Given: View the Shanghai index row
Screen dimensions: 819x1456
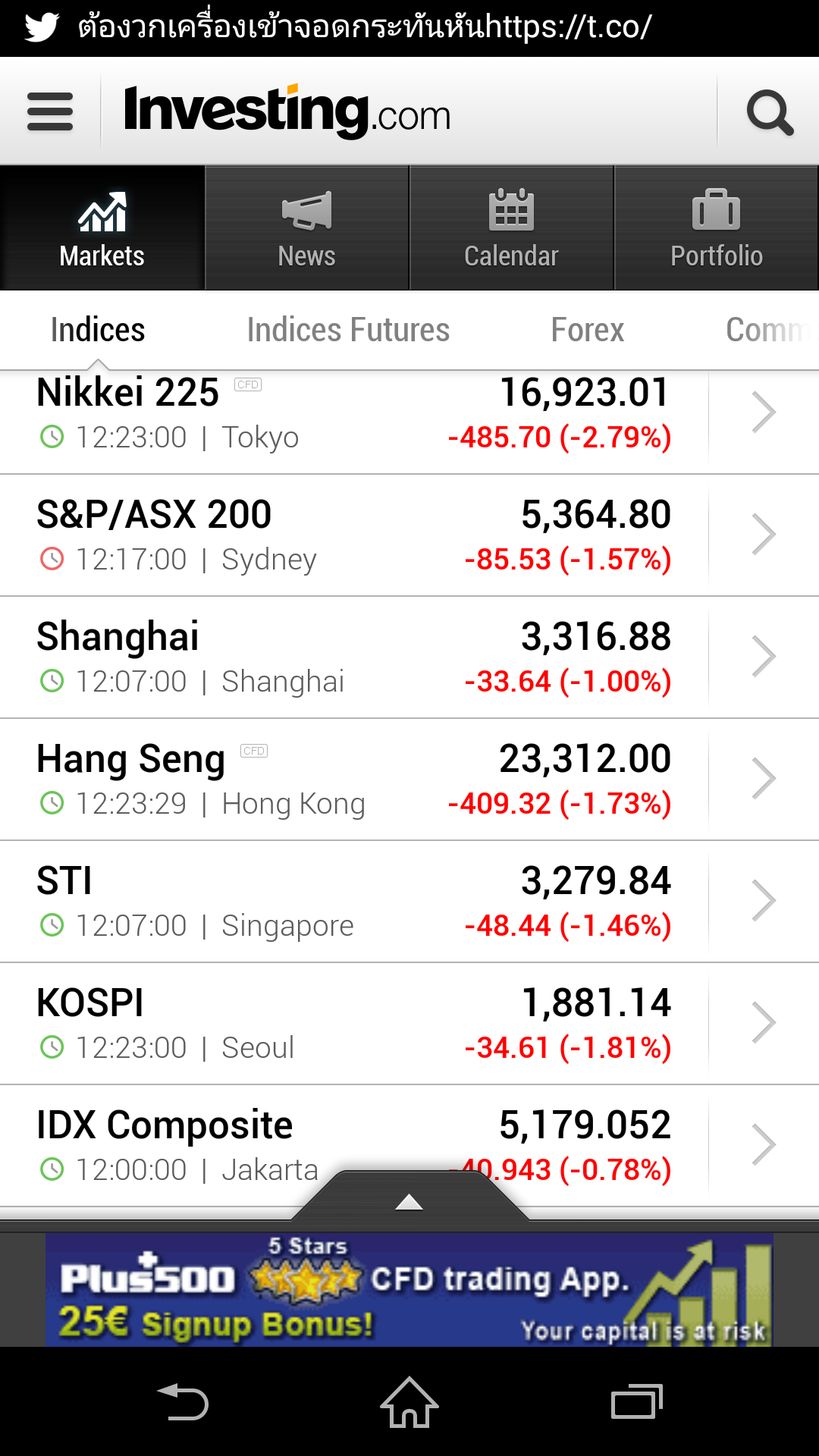Looking at the screenshot, I should point(354,657).
